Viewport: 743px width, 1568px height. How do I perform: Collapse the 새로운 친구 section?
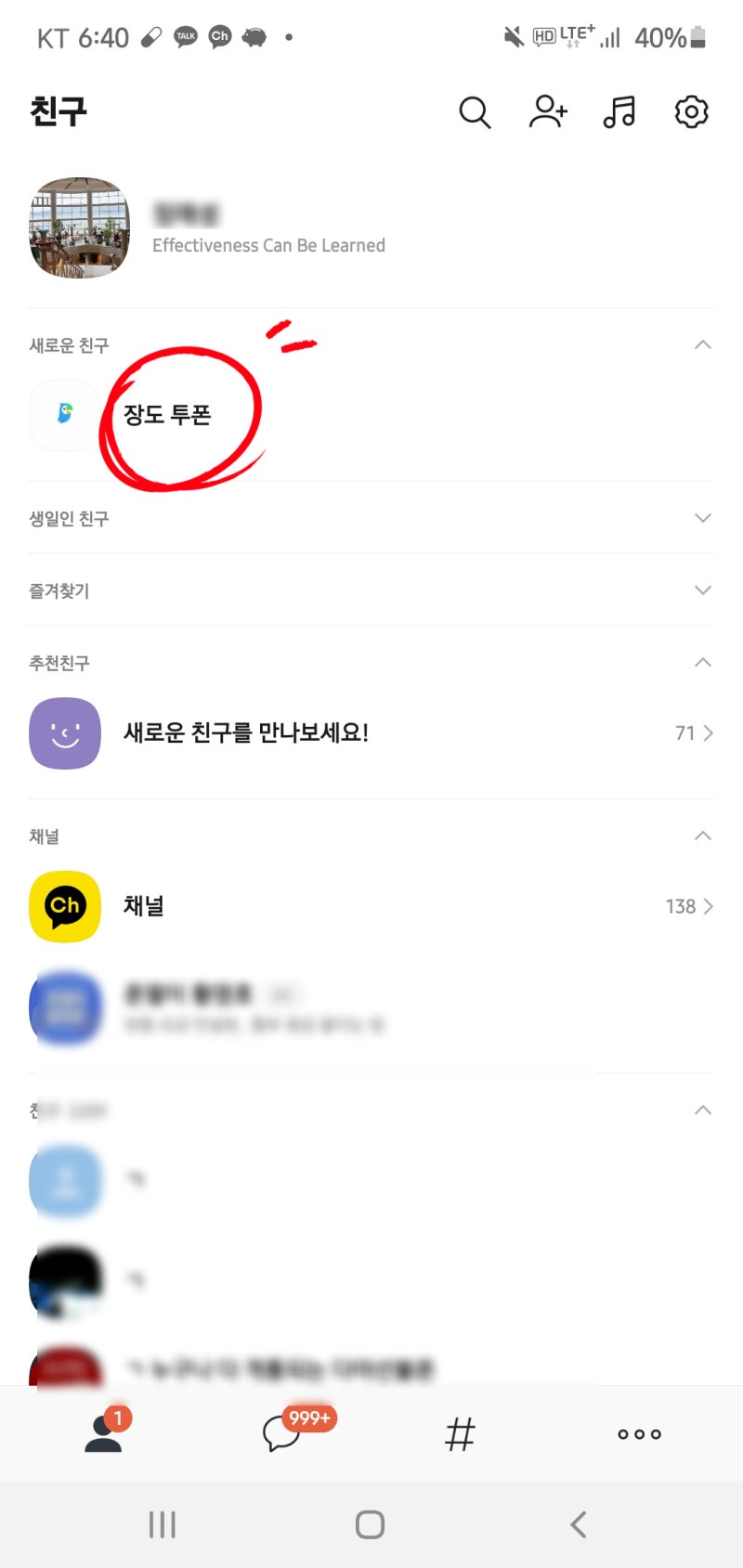click(x=703, y=344)
